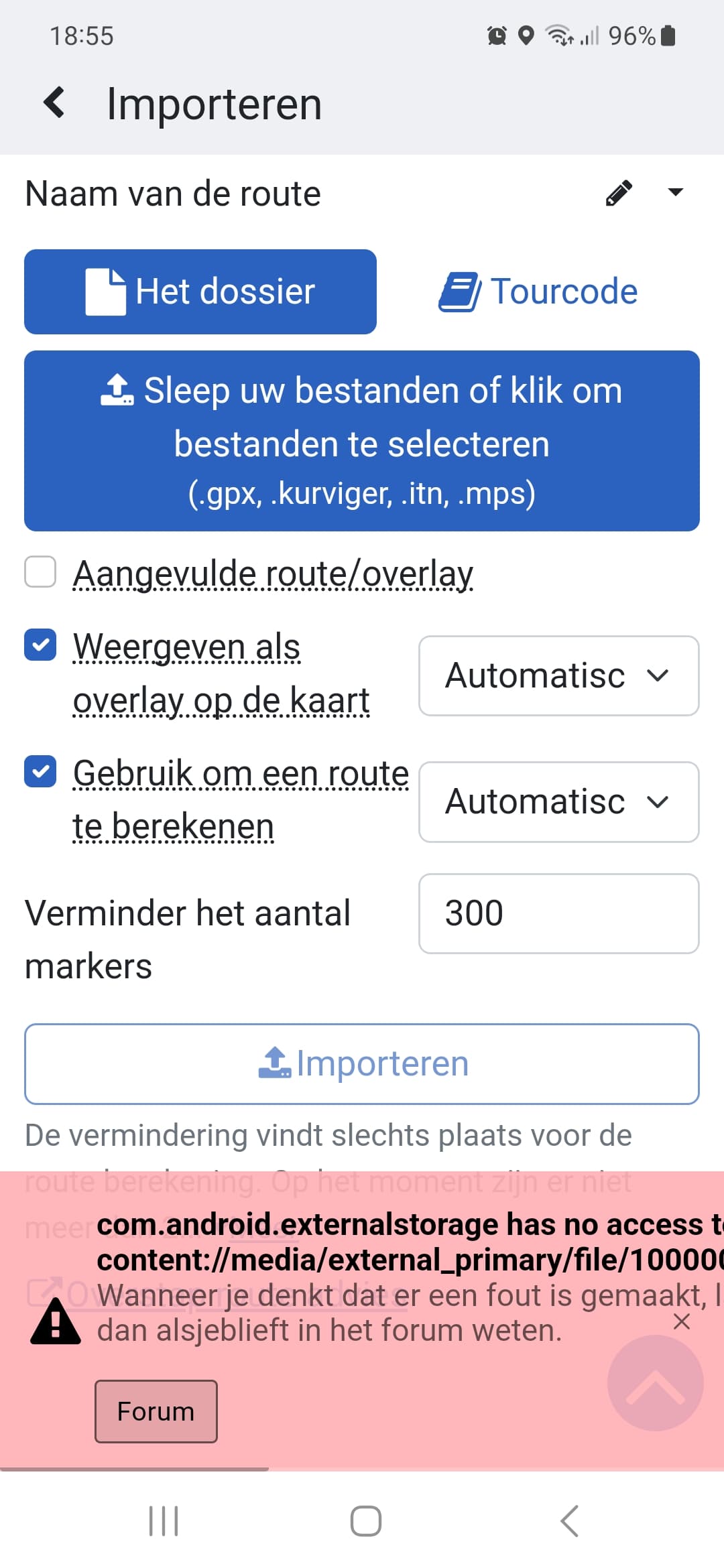Tap the Importeren button
The image size is (724, 1568).
point(362,1063)
